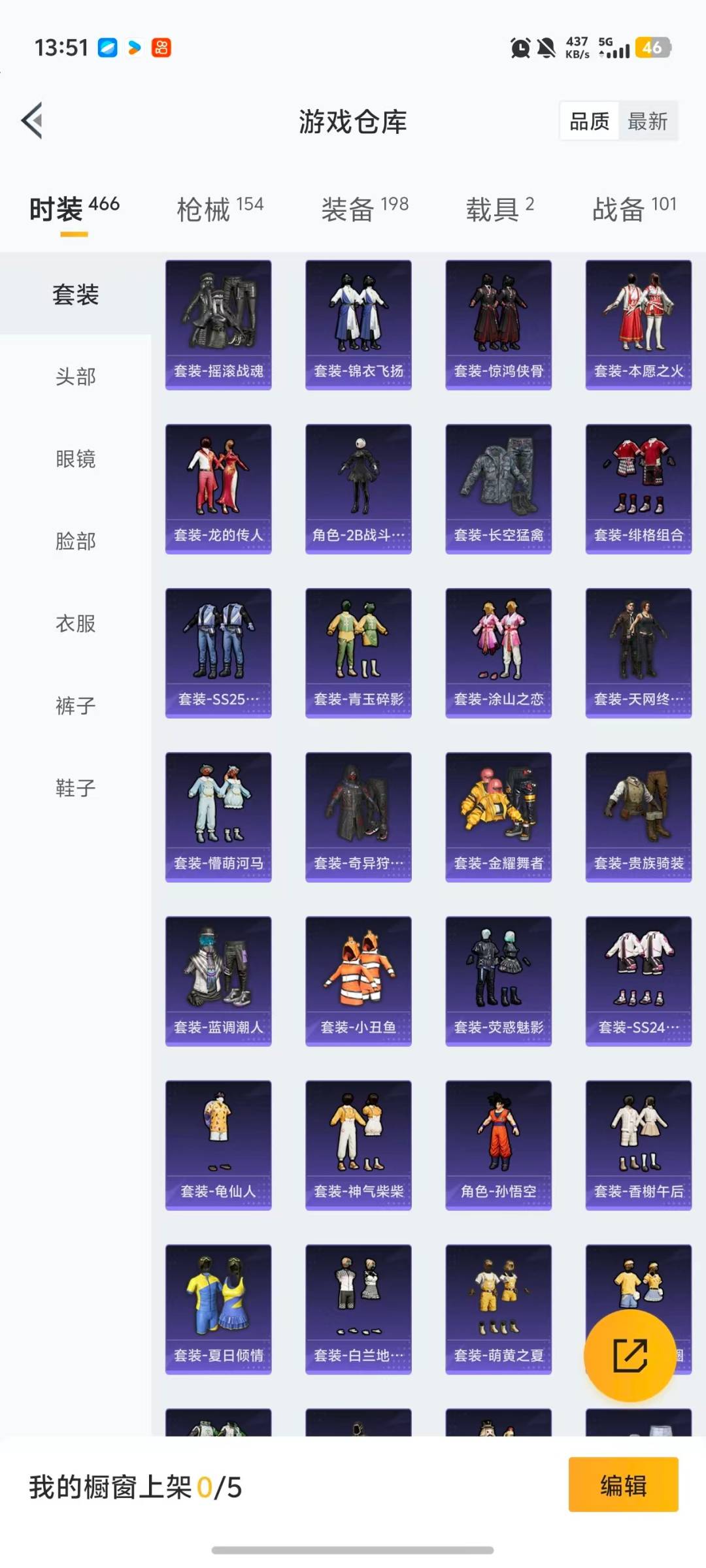The height and width of the screenshot is (1568, 706).
Task: View the 角色-2B战斗 item
Action: 358,489
